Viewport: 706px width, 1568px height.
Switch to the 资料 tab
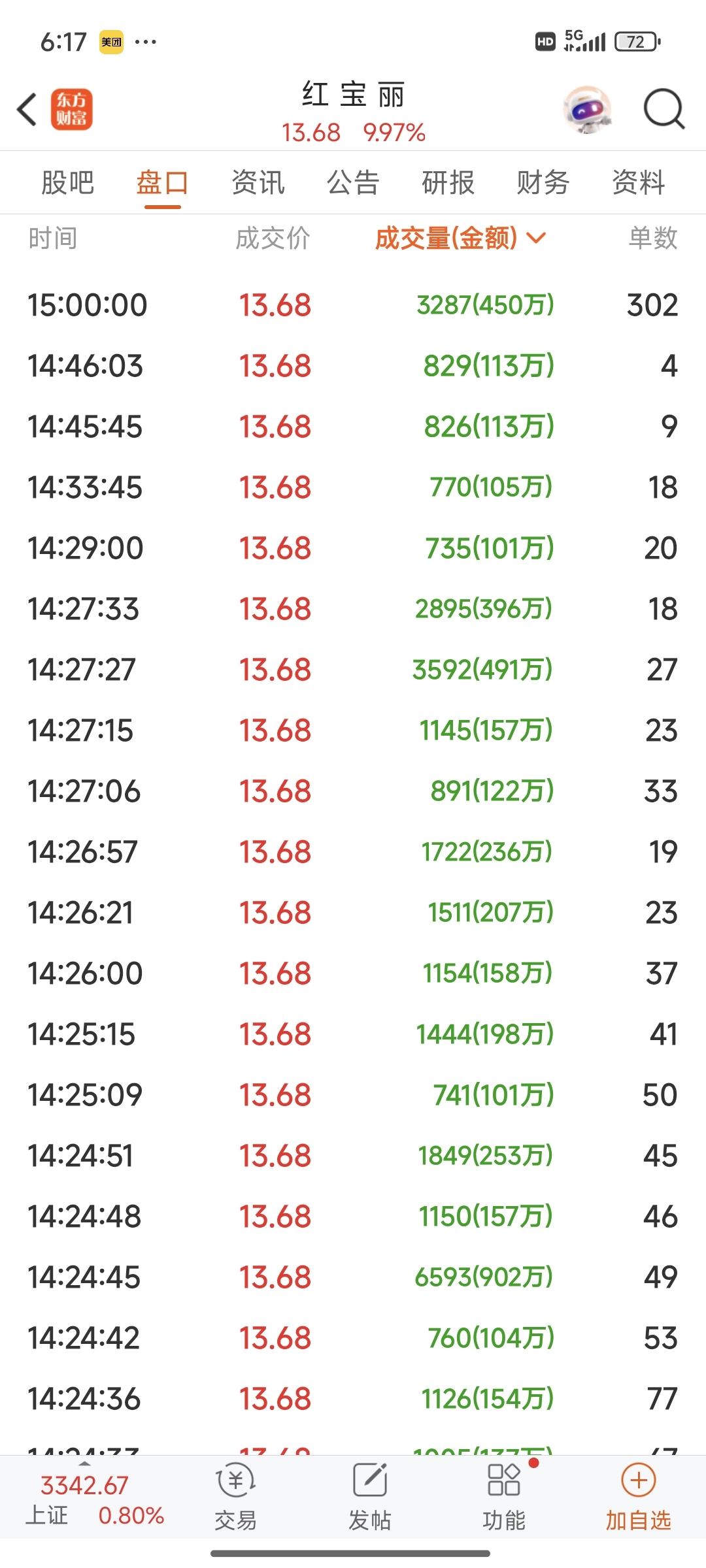click(x=638, y=182)
